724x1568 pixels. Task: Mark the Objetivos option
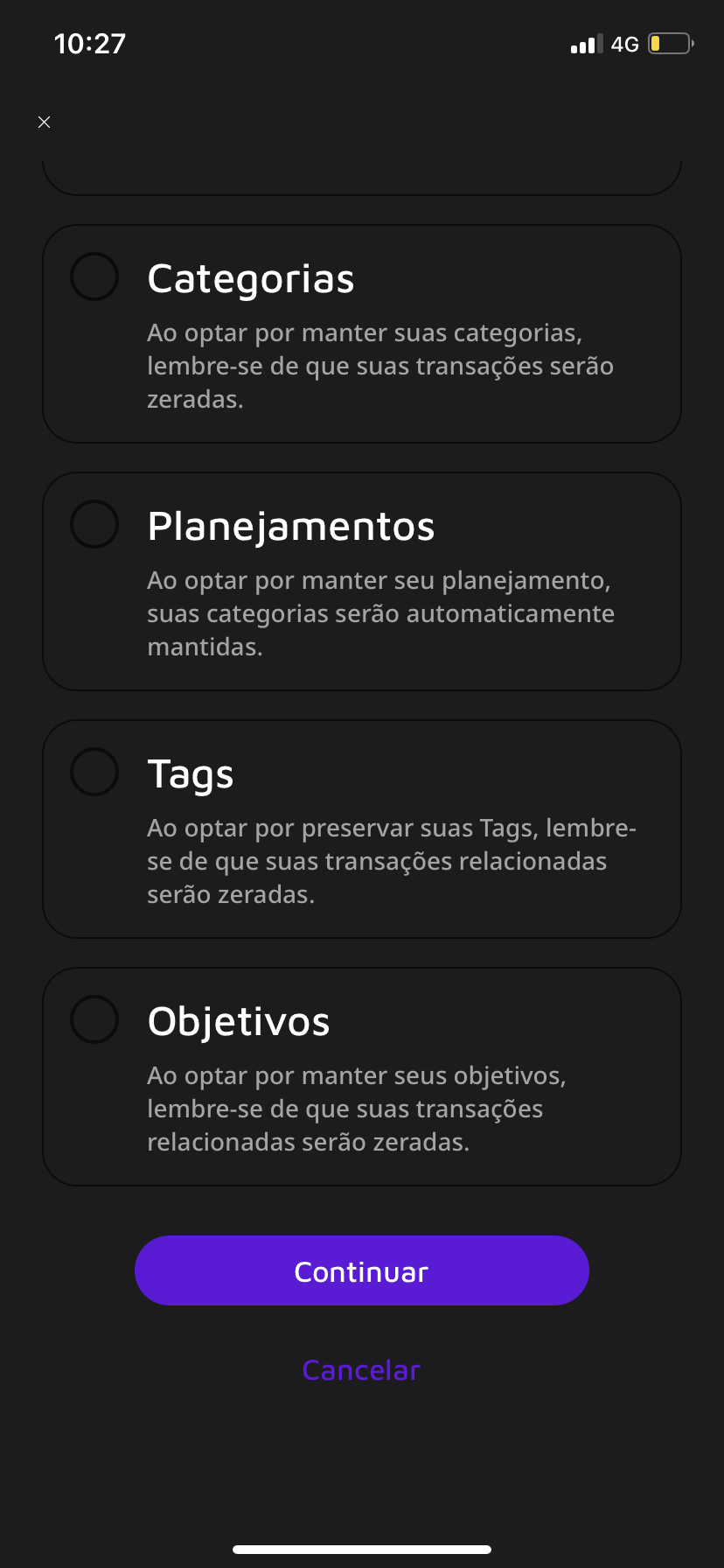[94, 1020]
